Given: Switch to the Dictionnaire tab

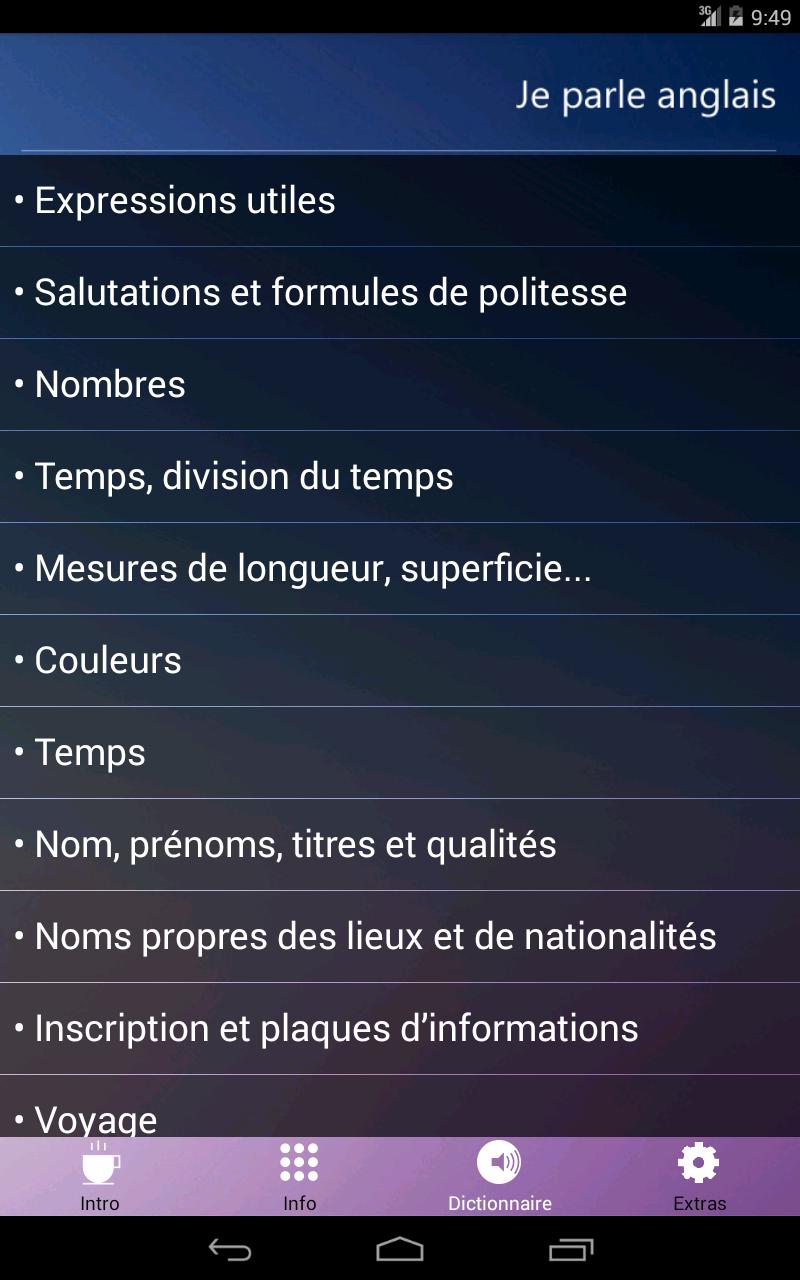Looking at the screenshot, I should pos(499,1177).
